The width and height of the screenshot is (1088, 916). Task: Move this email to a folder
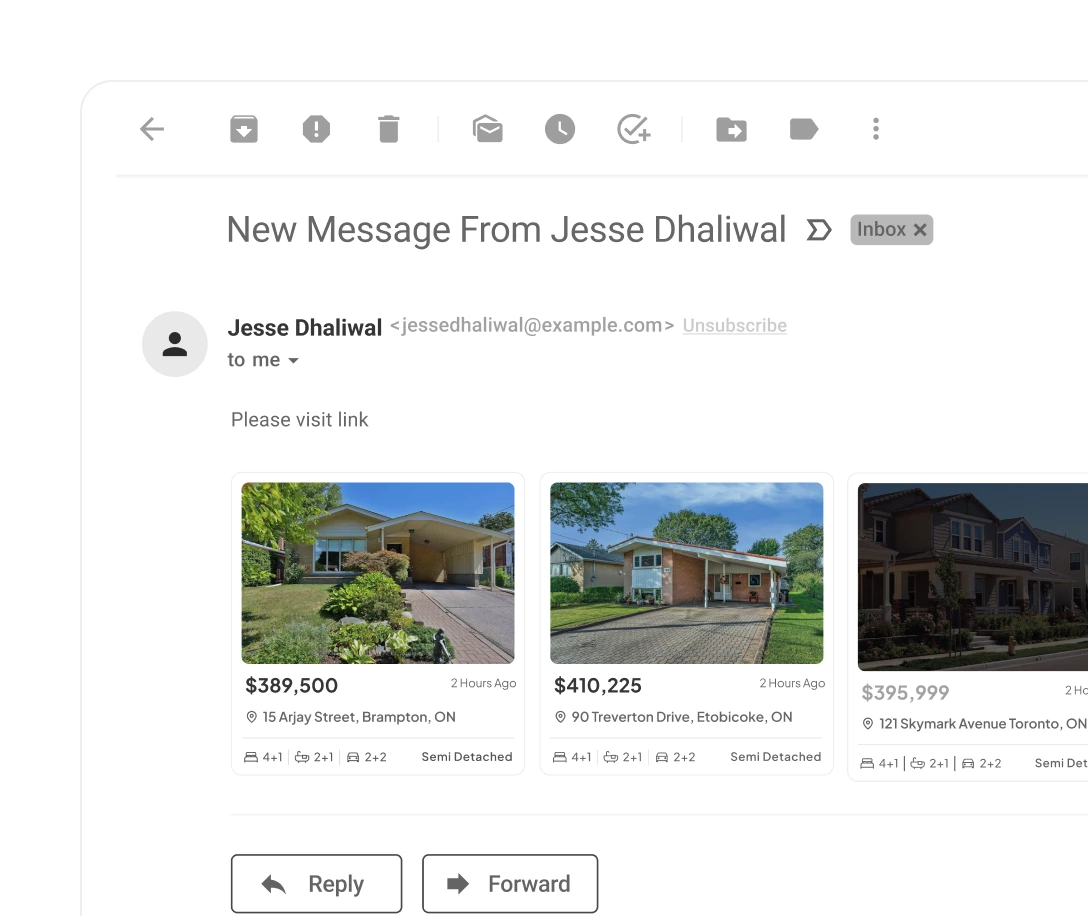point(731,129)
